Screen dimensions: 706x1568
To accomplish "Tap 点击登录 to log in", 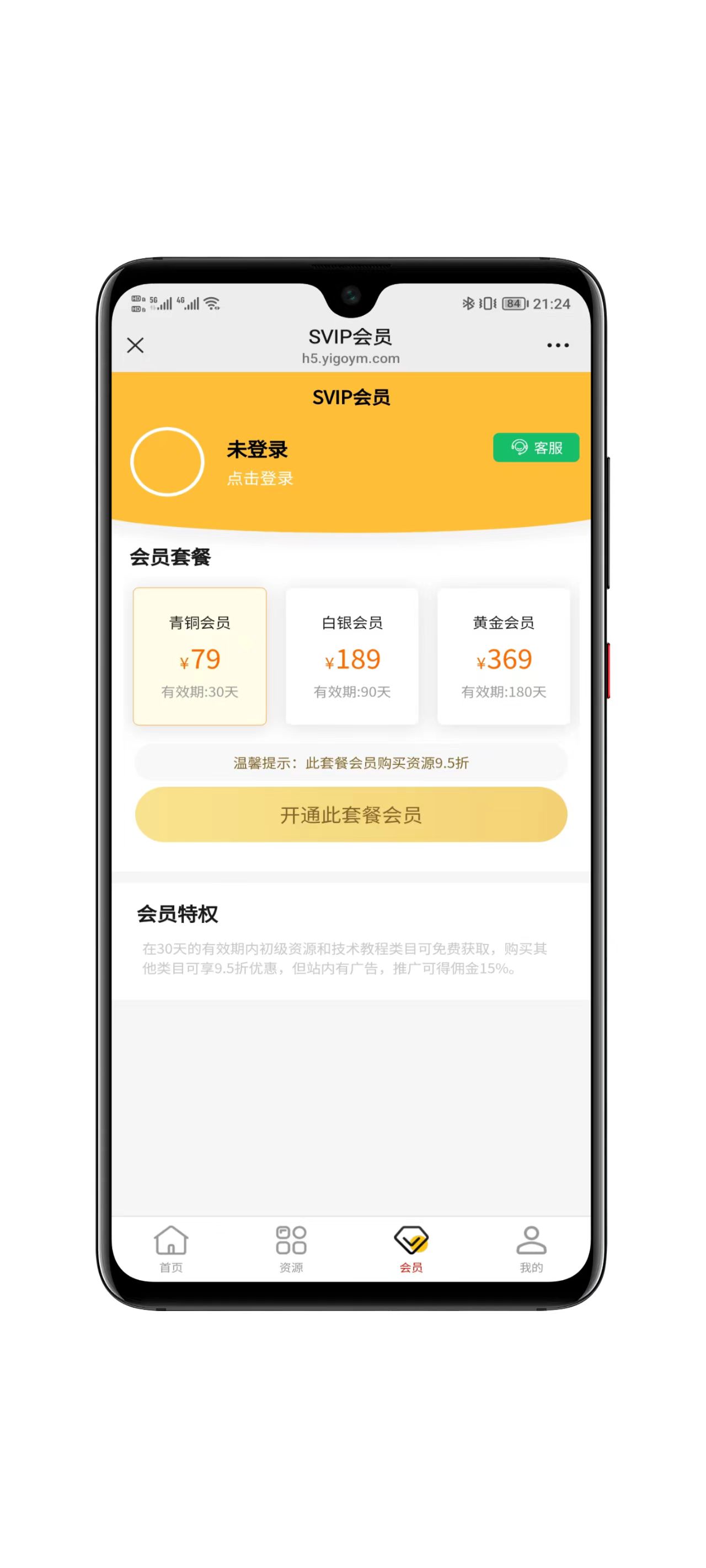I will pos(260,479).
